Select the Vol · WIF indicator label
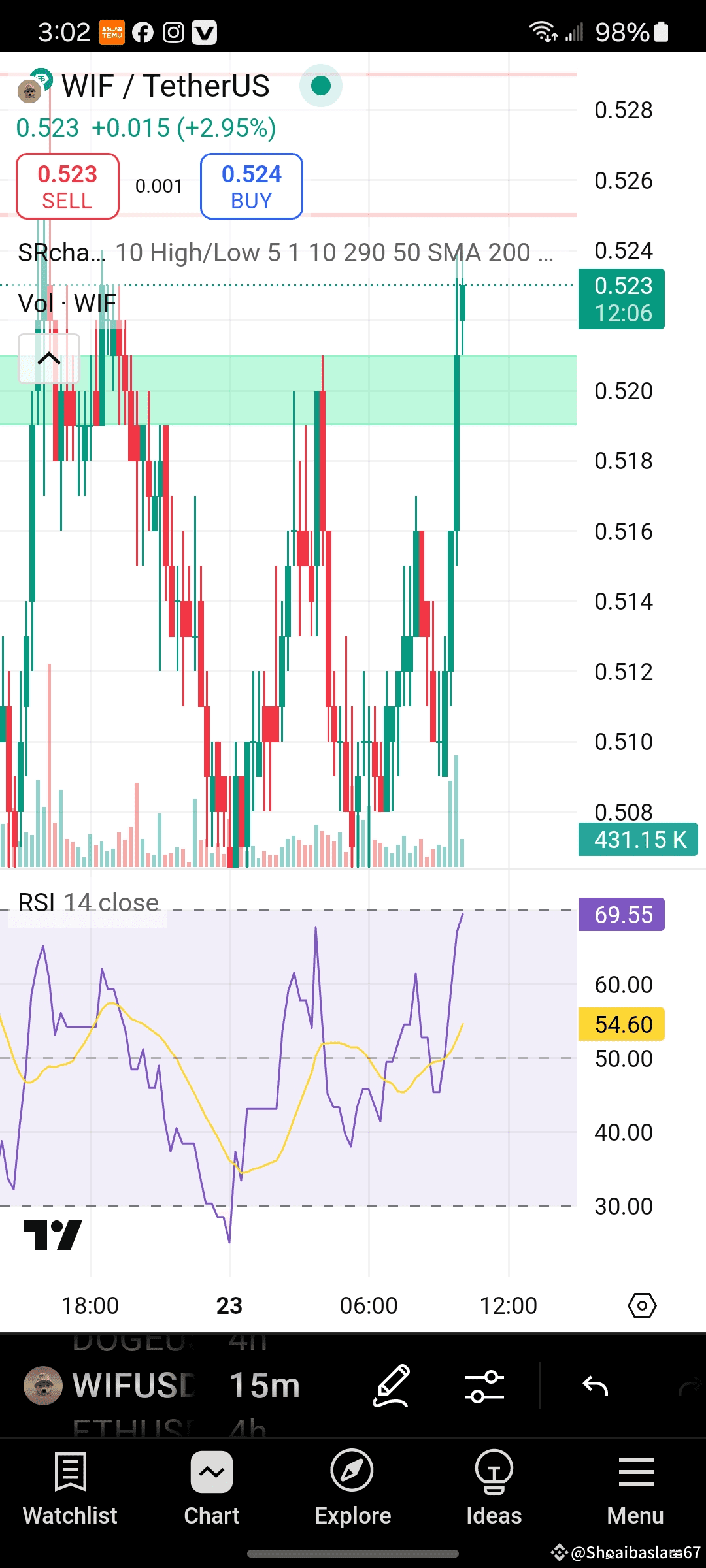706x1568 pixels. point(67,304)
